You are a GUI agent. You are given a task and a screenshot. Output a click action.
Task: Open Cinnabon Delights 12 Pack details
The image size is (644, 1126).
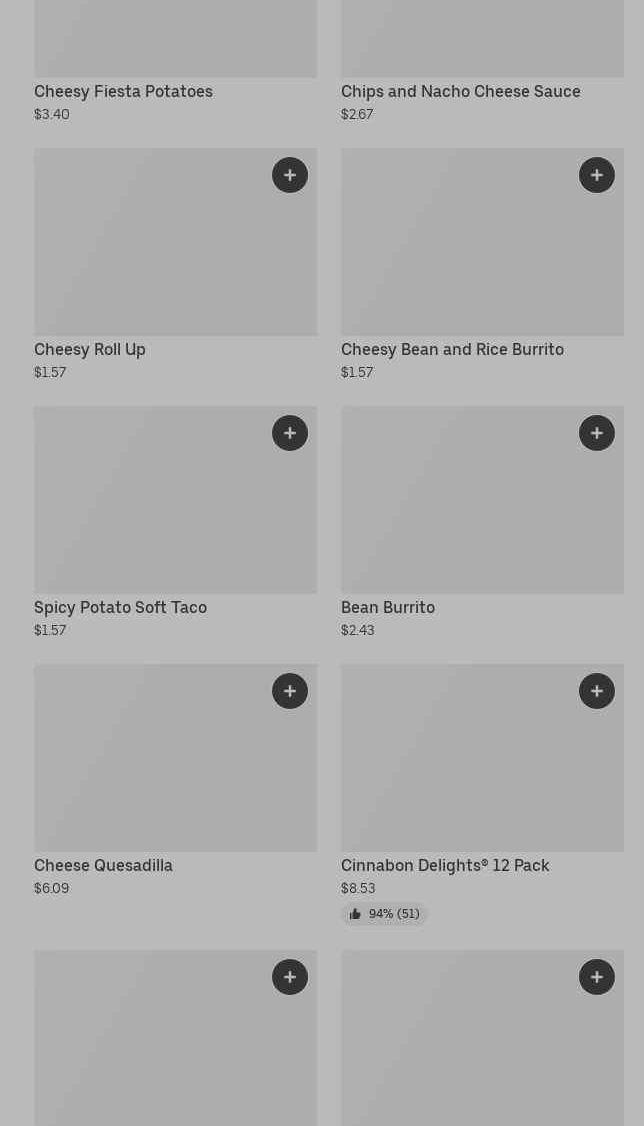[445, 865]
